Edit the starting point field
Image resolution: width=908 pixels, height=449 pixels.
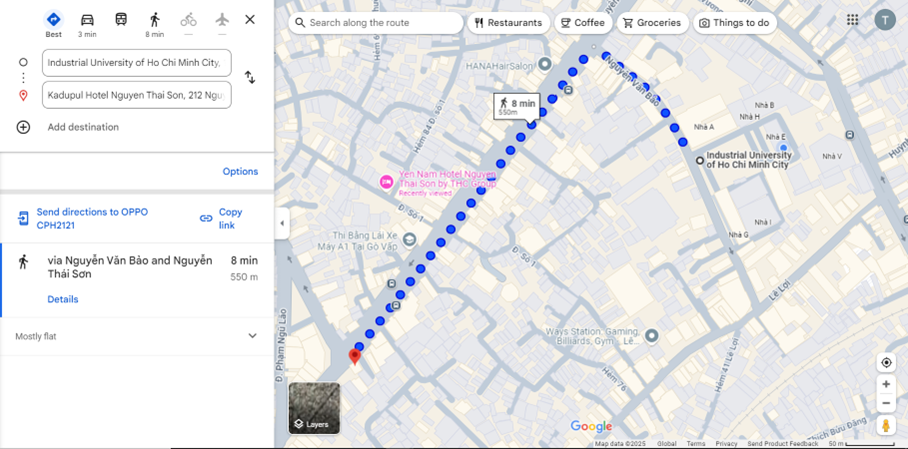click(x=136, y=62)
